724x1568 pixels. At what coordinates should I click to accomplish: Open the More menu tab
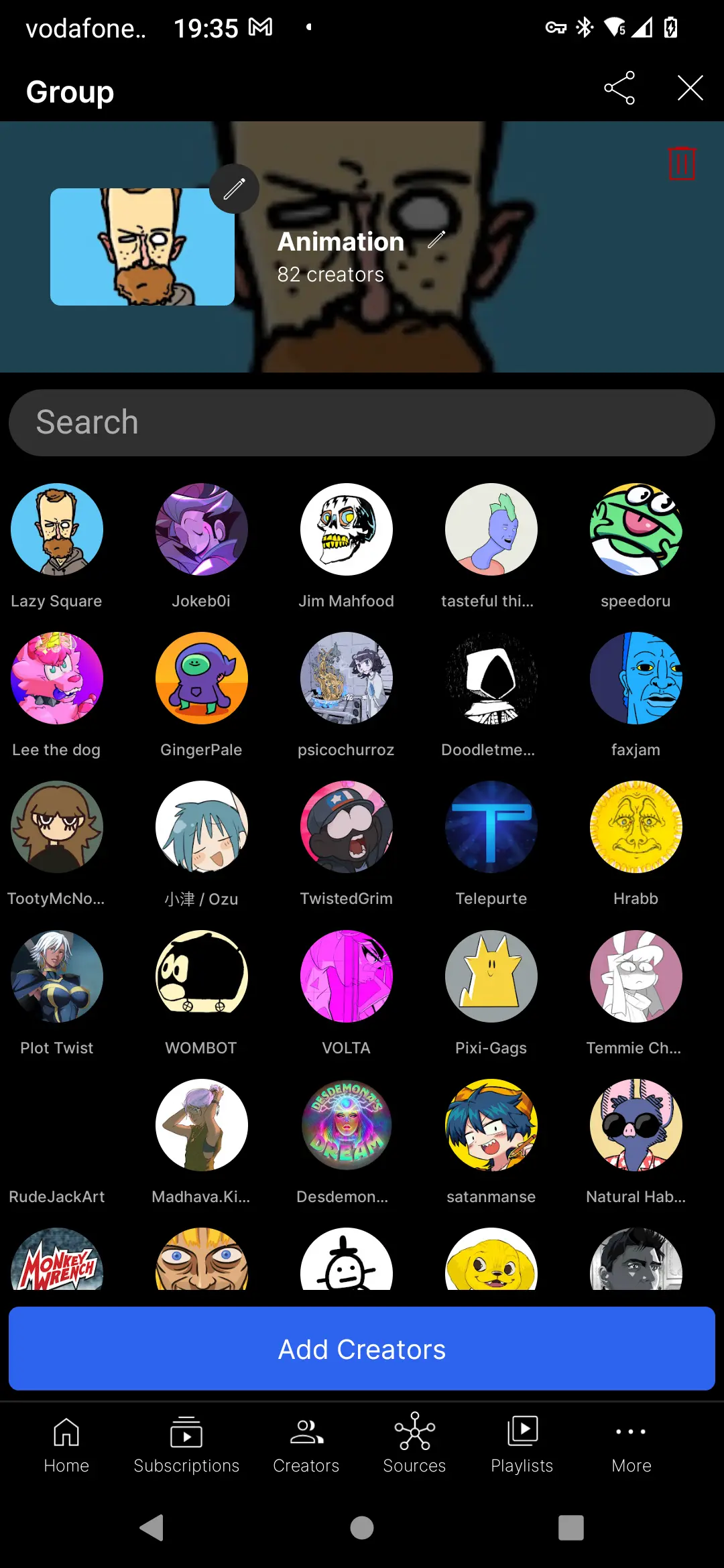(x=631, y=1445)
